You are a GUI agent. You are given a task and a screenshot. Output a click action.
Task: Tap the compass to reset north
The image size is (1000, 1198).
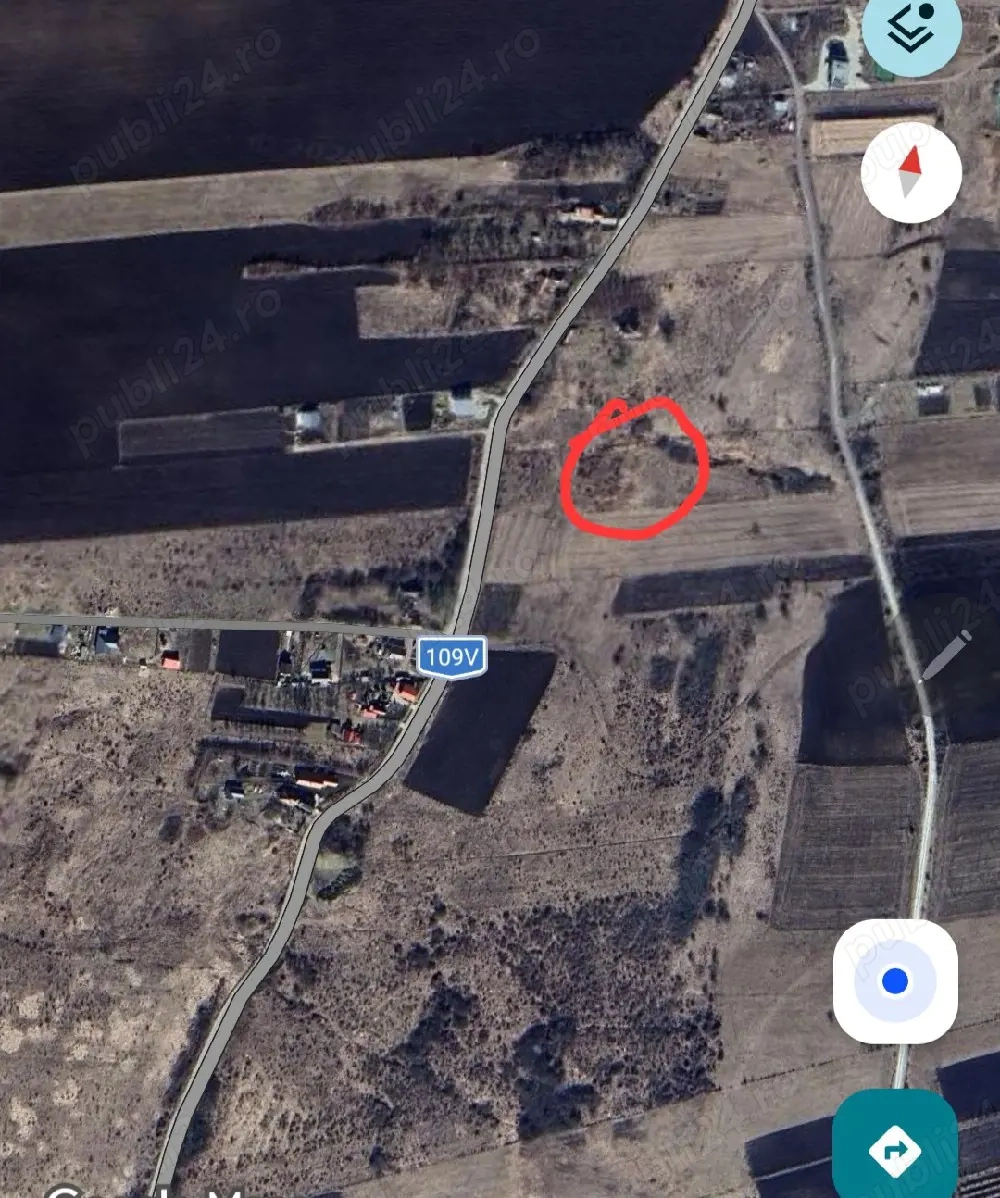pos(911,172)
